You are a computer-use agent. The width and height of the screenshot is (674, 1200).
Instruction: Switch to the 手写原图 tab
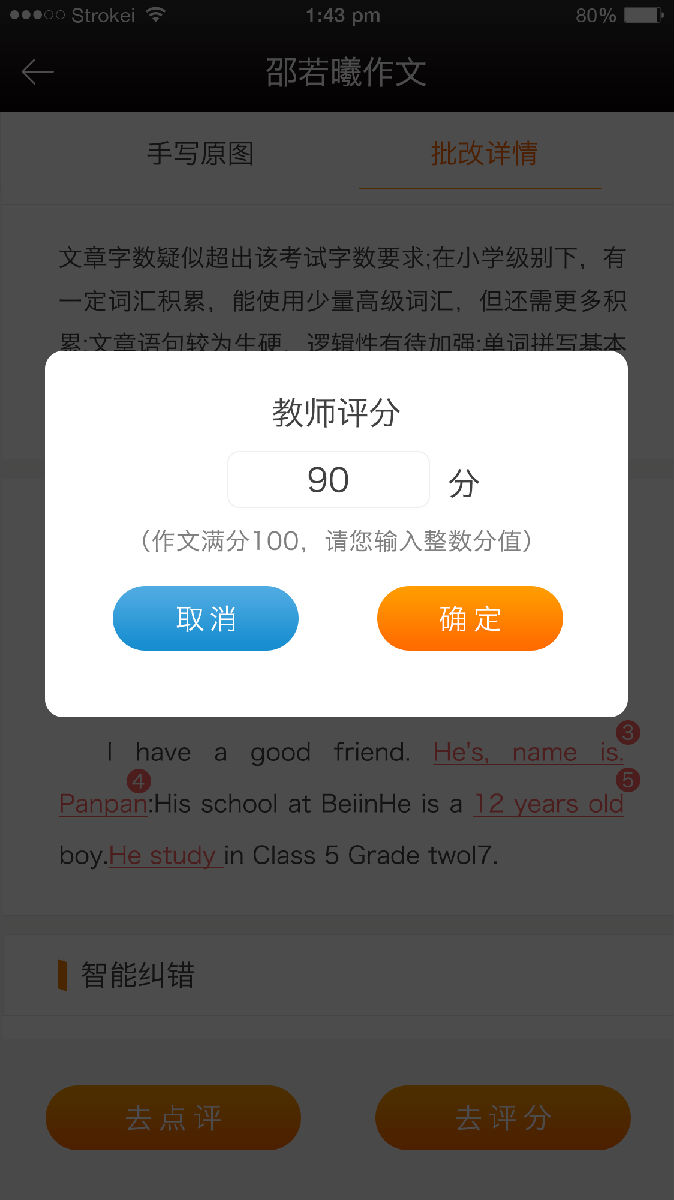coord(200,153)
